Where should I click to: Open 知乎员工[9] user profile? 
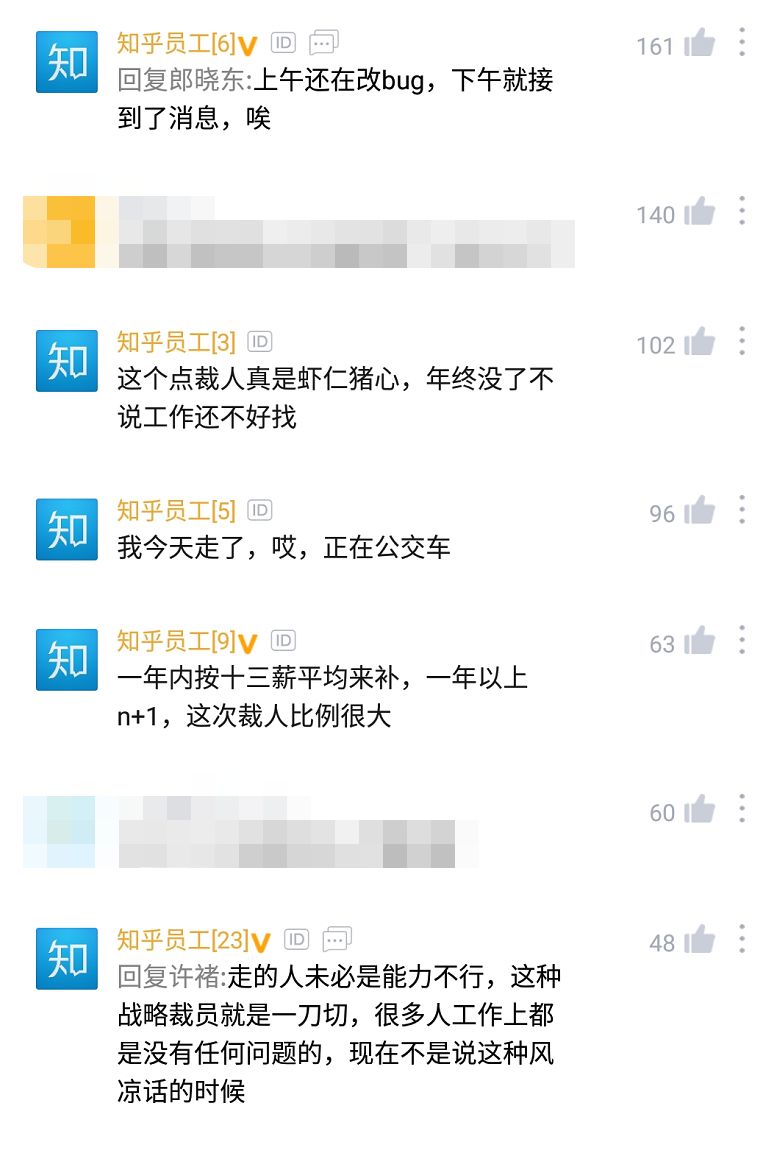pyautogui.click(x=176, y=641)
